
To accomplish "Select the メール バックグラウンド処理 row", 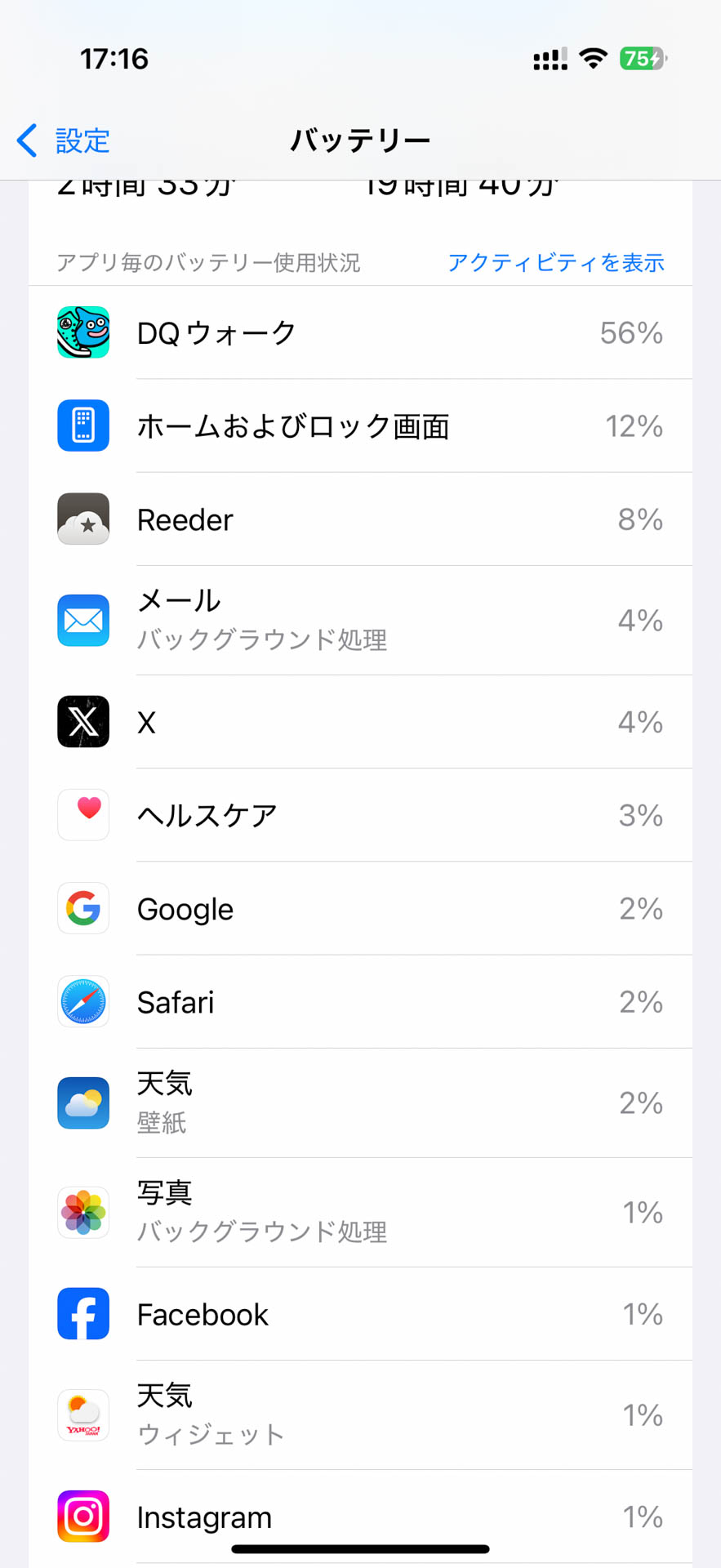I will point(359,621).
